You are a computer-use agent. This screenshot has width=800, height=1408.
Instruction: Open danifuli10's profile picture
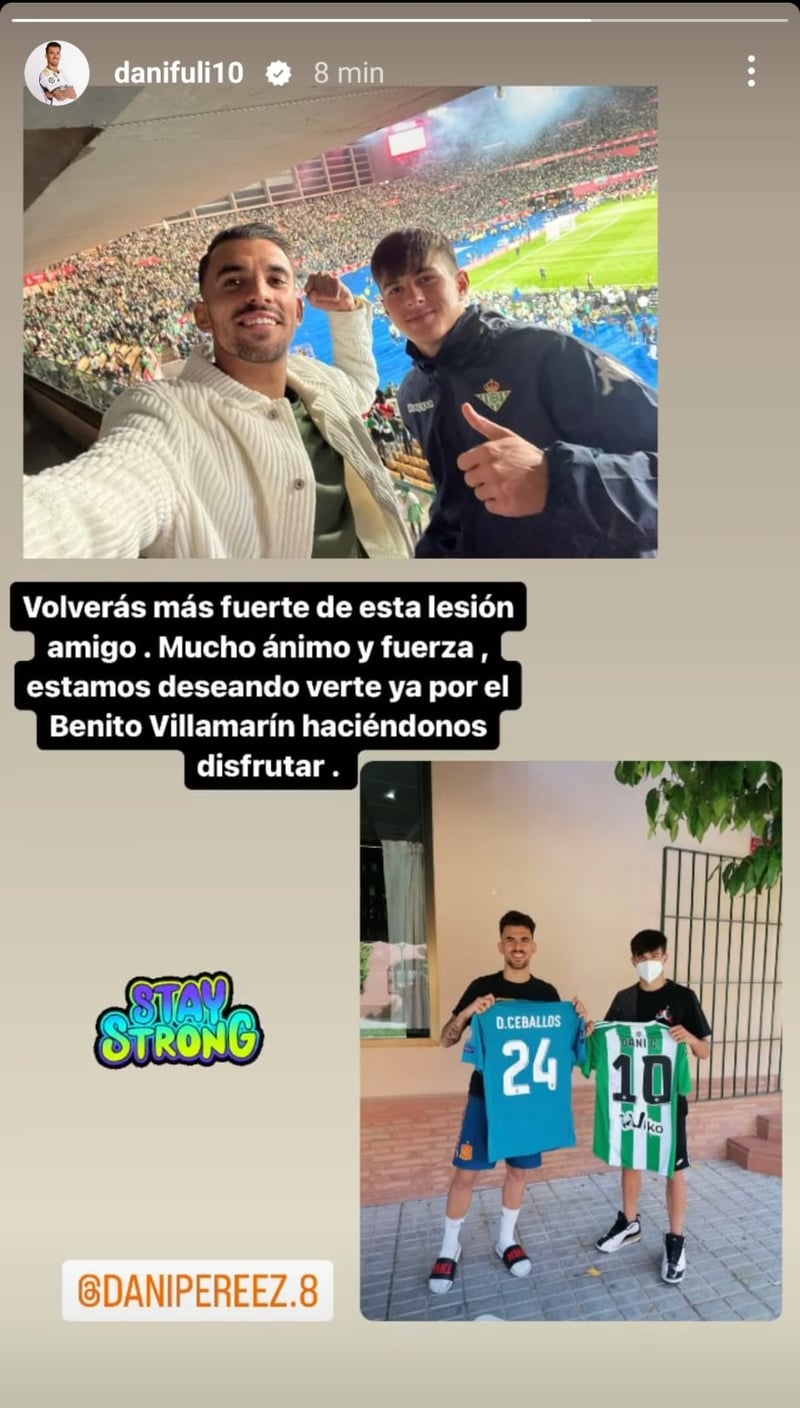click(57, 73)
